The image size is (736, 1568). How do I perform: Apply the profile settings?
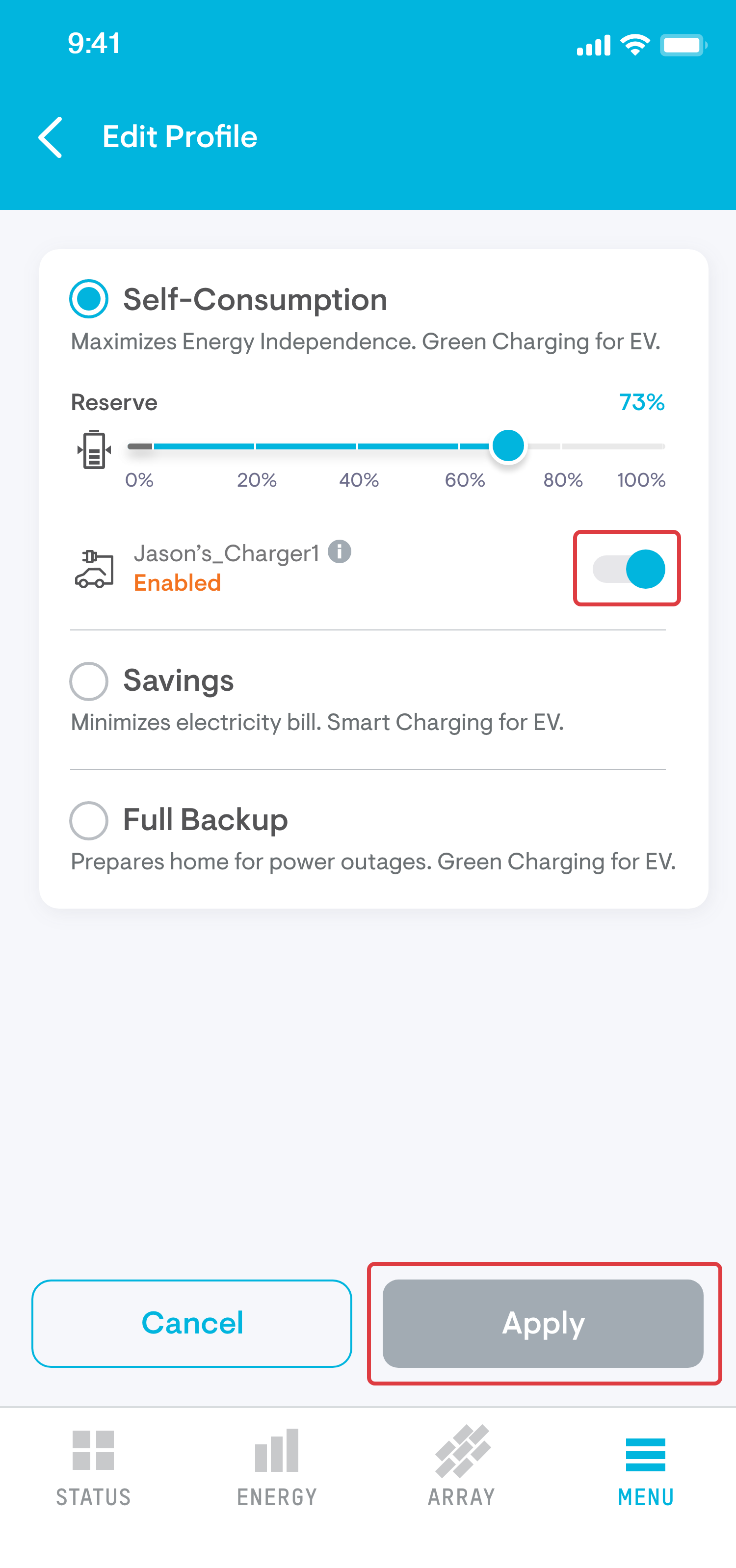[x=543, y=1323]
